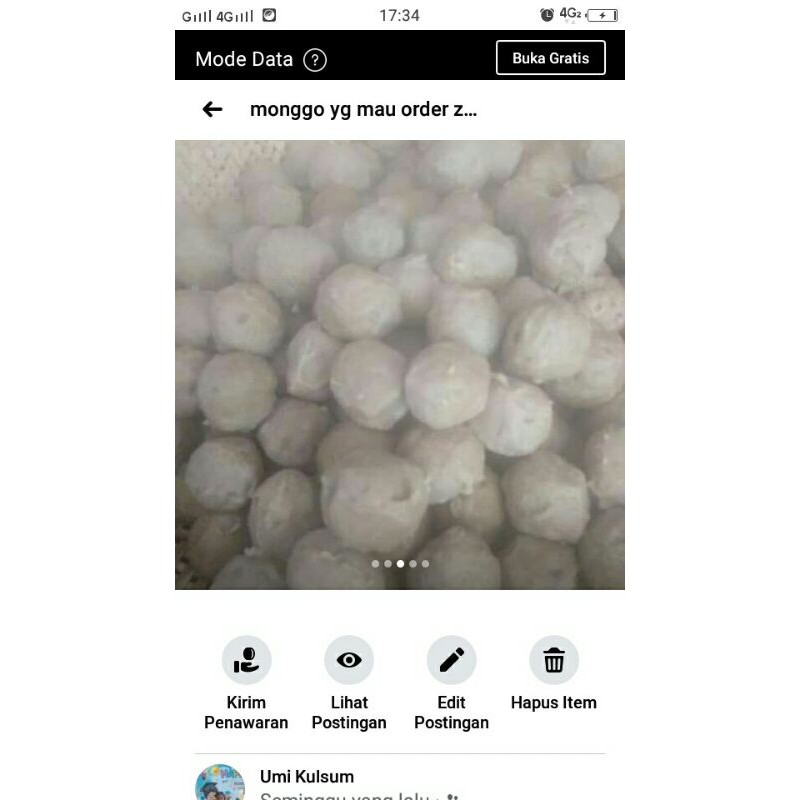Screen dimensions: 800x800
Task: Tap the Buka Gratis button
Action: [x=551, y=58]
